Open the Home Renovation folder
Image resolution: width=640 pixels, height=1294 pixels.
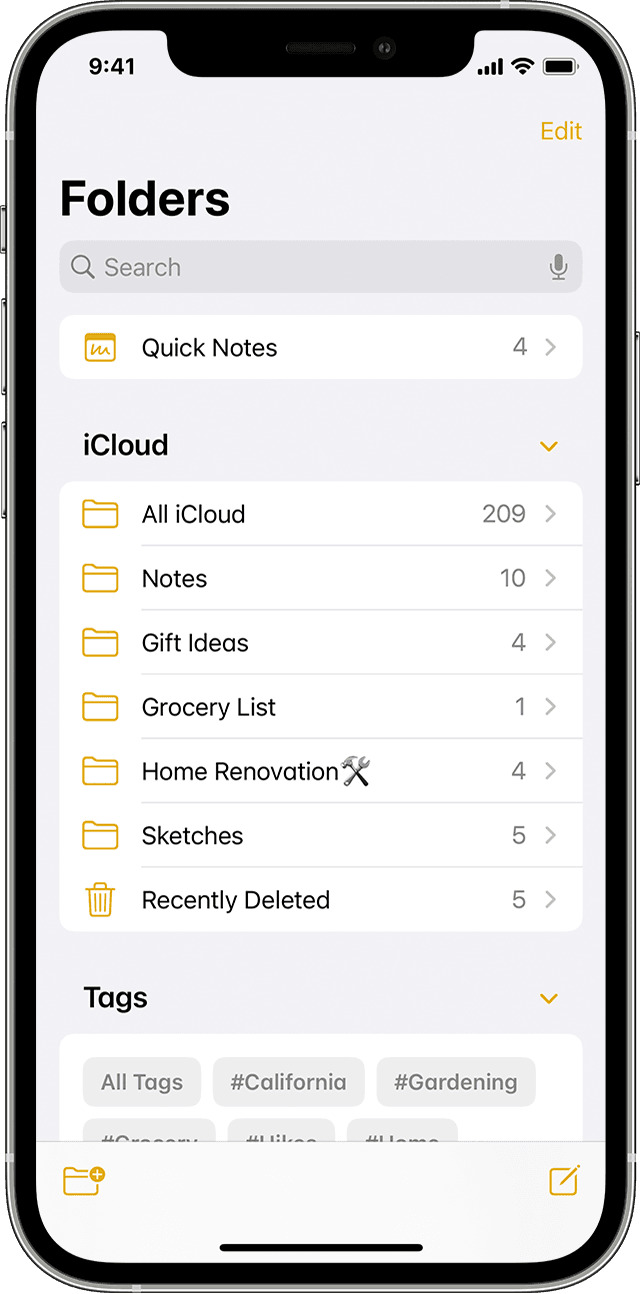tap(320, 771)
